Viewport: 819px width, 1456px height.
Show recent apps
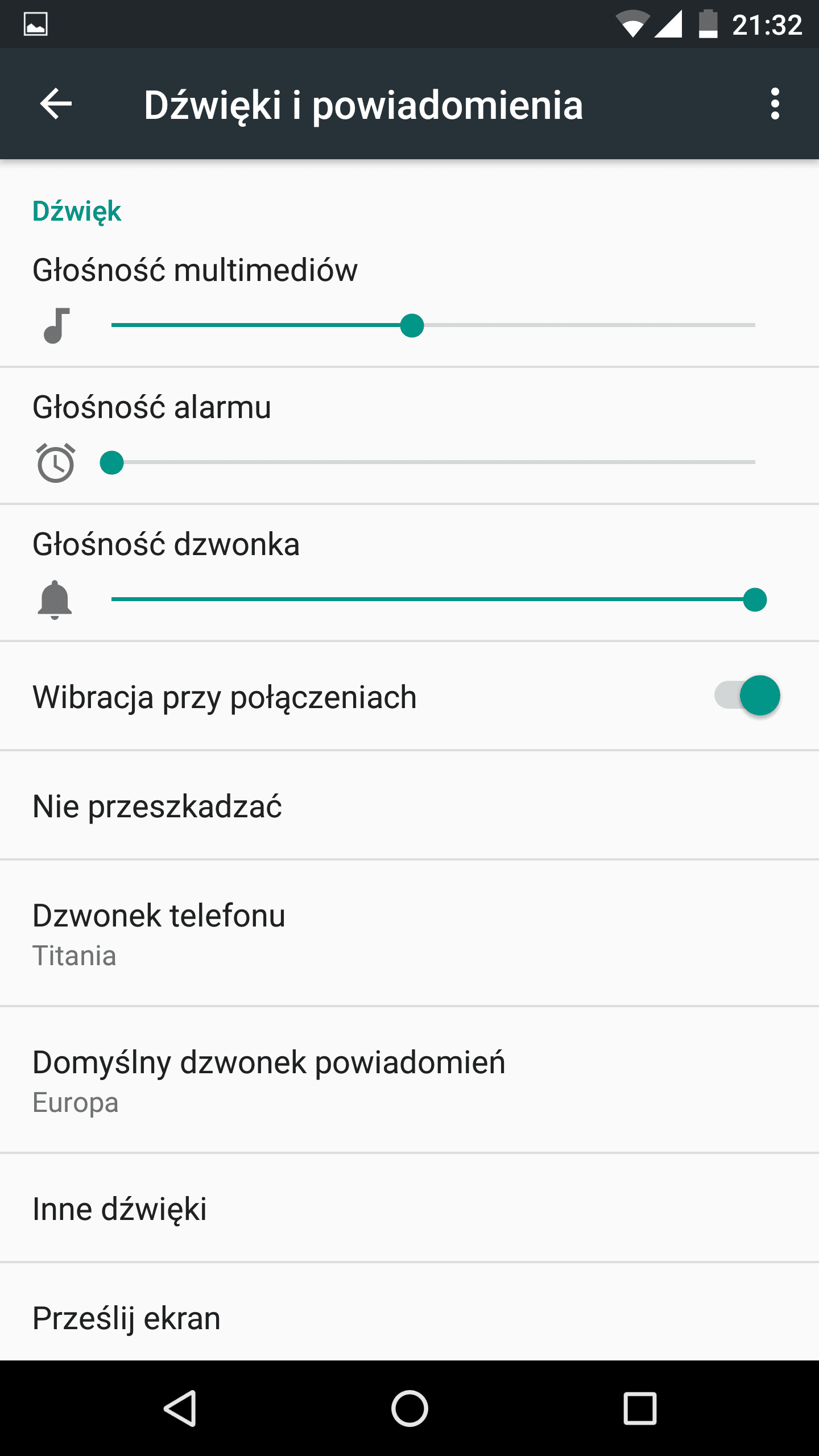[640, 1408]
